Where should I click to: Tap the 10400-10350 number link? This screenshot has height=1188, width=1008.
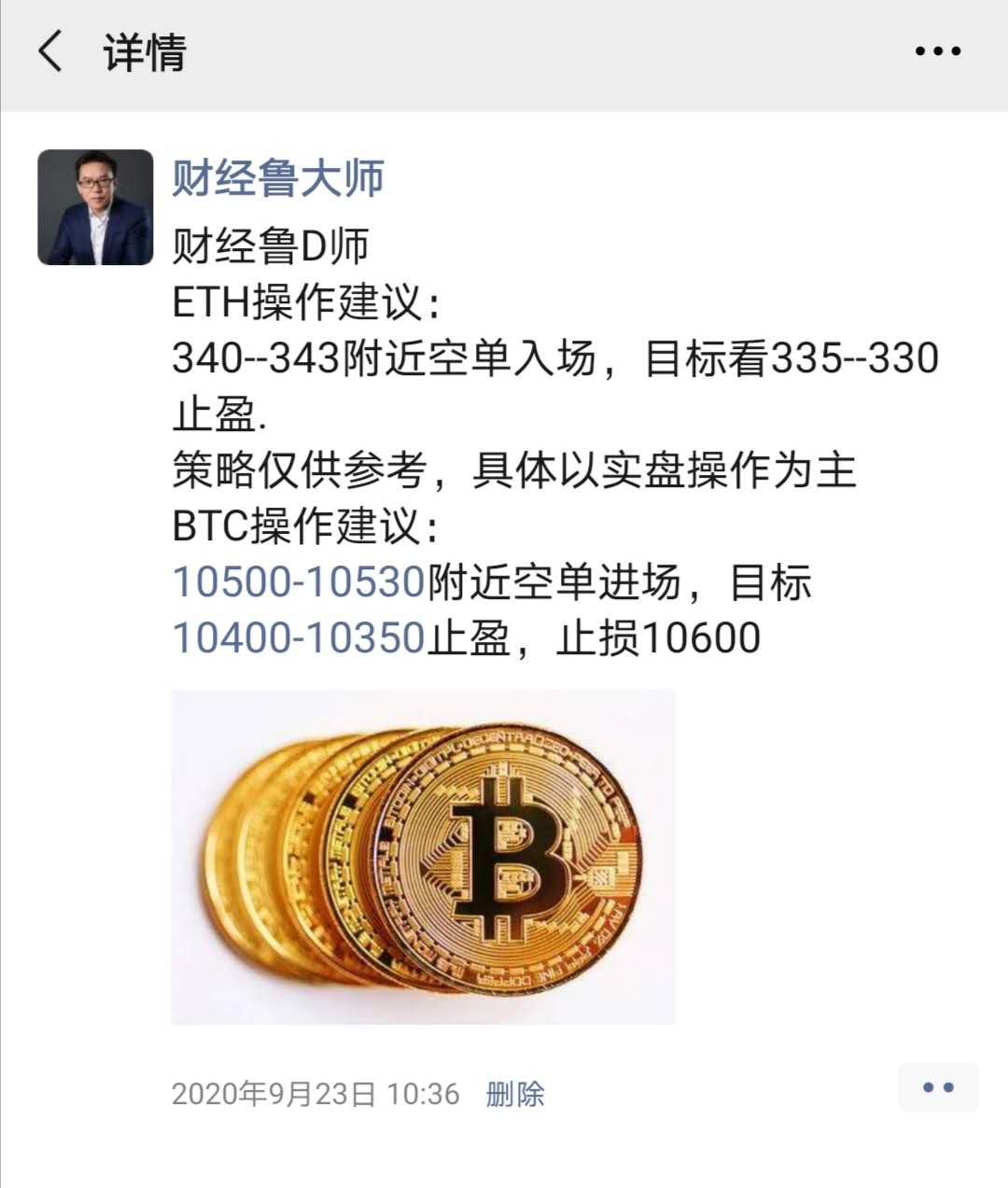300,638
